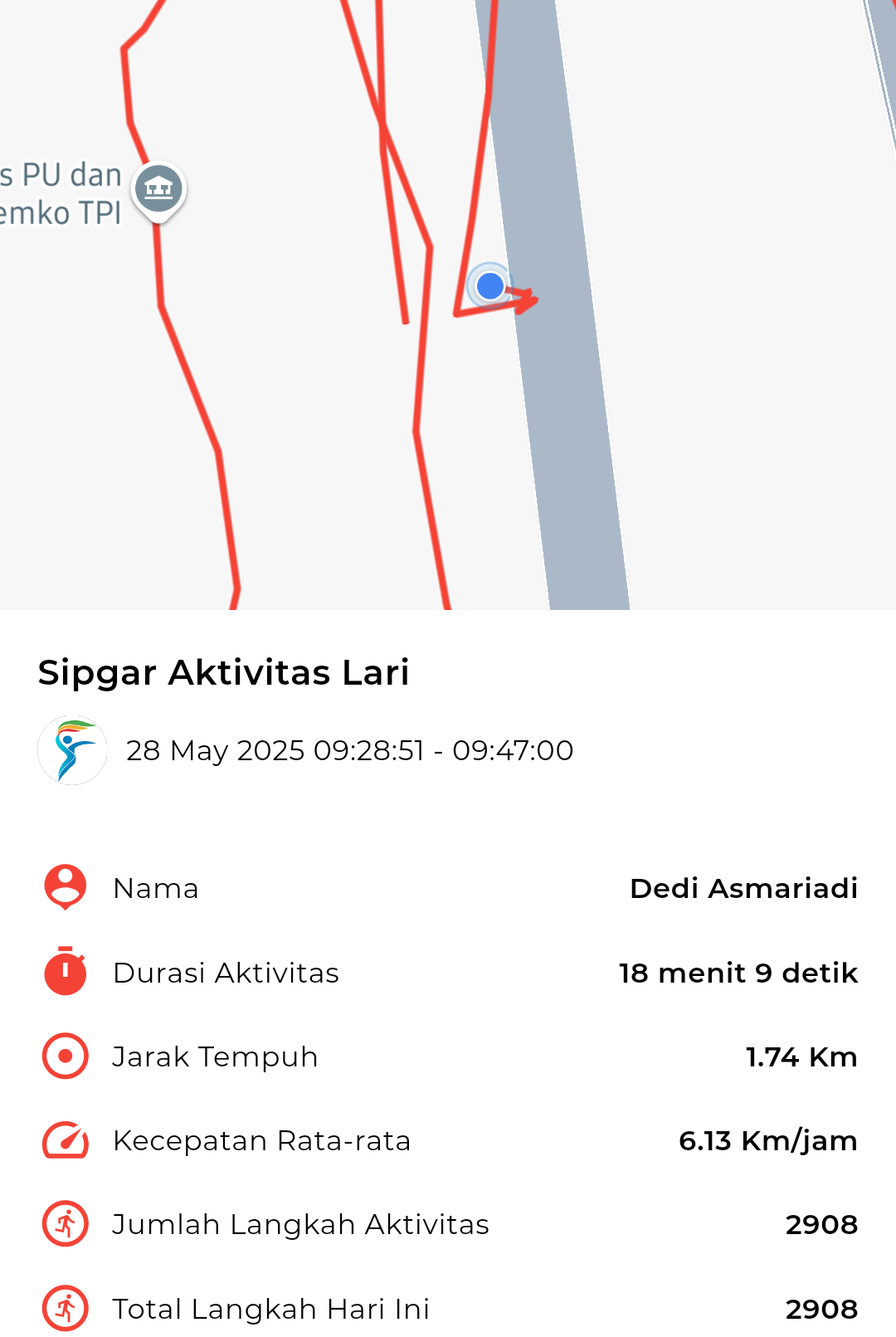Select the blue current-location dot on map
Screen dimensions: 896x1337
click(x=489, y=286)
